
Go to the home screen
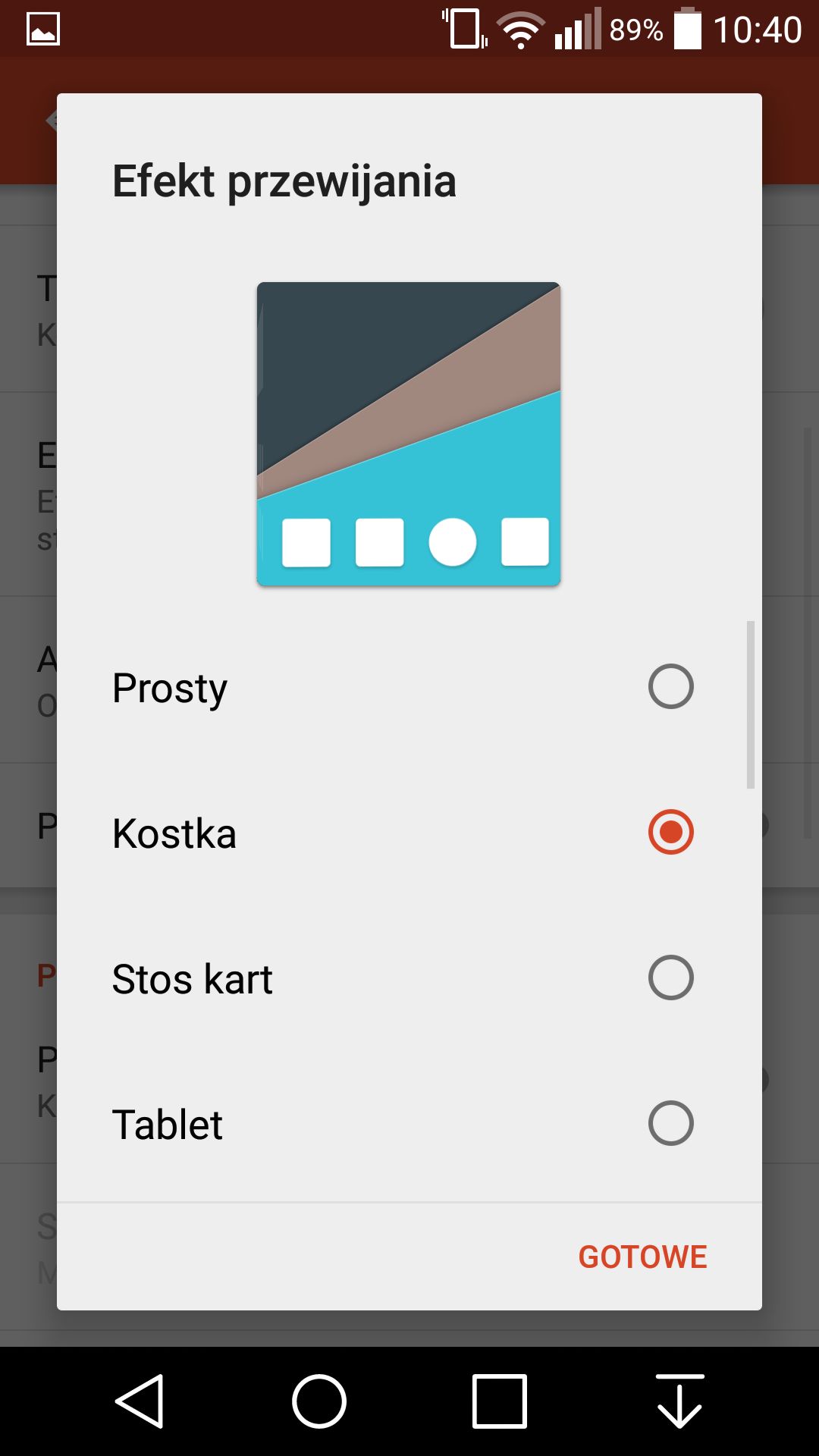319,1401
